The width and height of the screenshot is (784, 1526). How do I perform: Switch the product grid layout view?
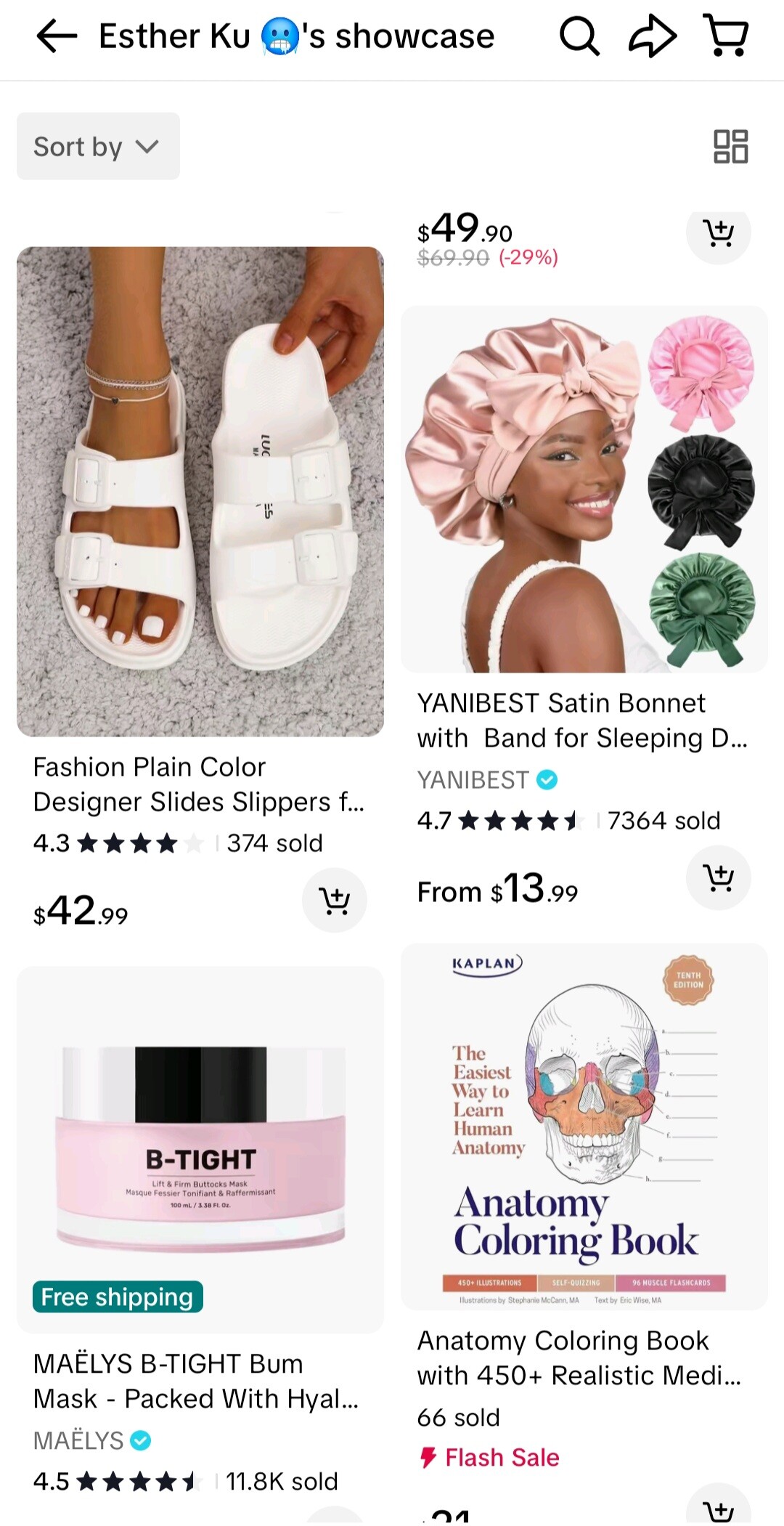pos(731,146)
